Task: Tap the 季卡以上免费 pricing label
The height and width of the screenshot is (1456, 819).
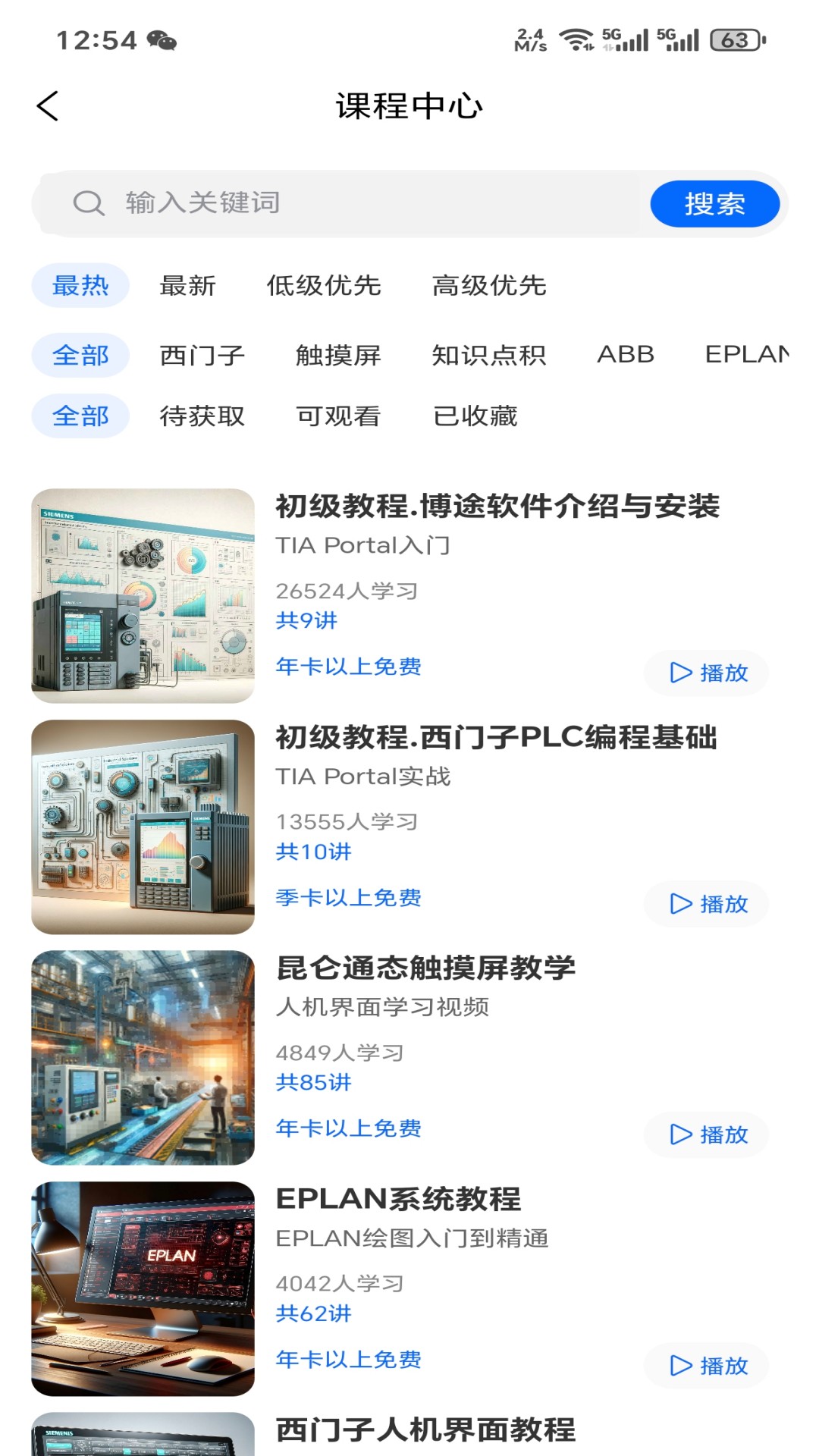Action: tap(349, 898)
